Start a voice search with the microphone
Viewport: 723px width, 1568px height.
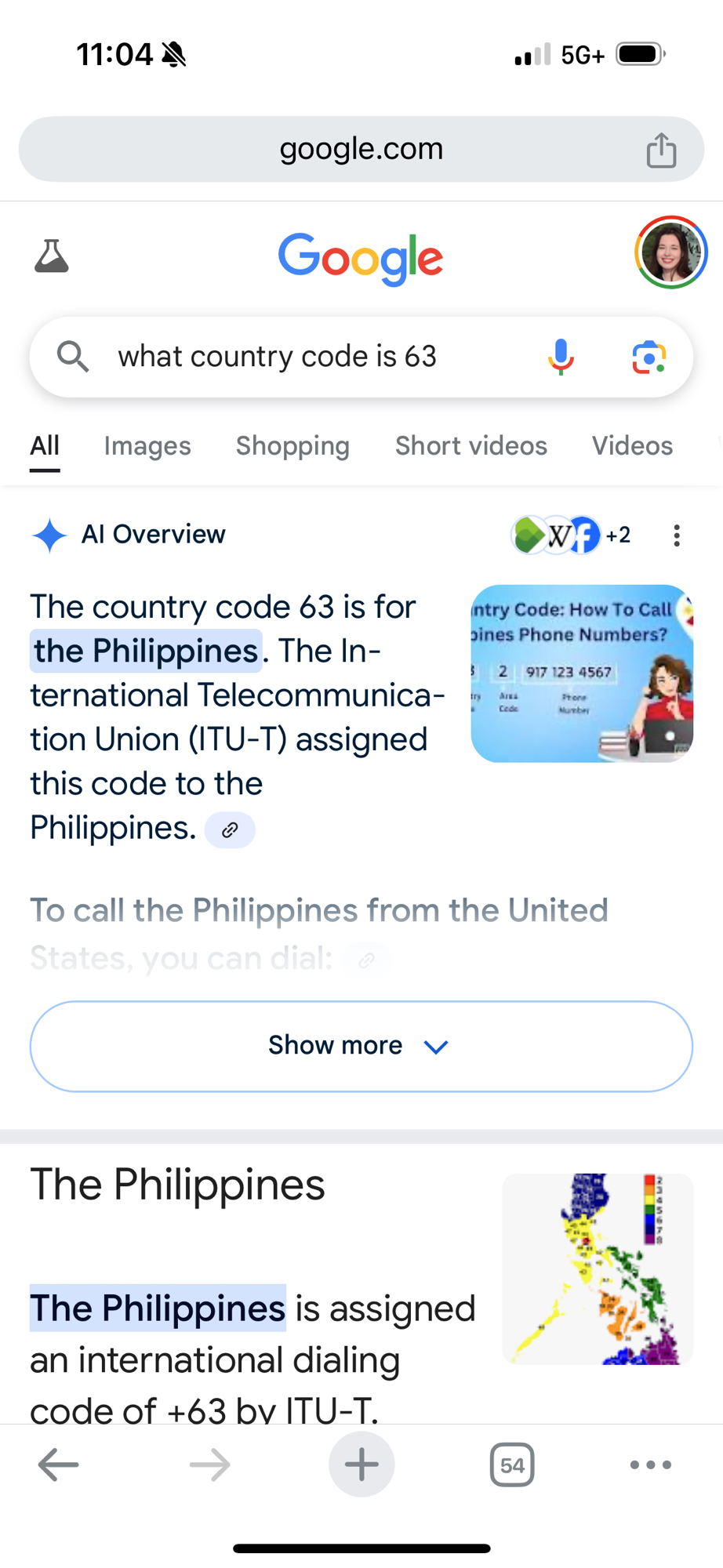click(561, 357)
